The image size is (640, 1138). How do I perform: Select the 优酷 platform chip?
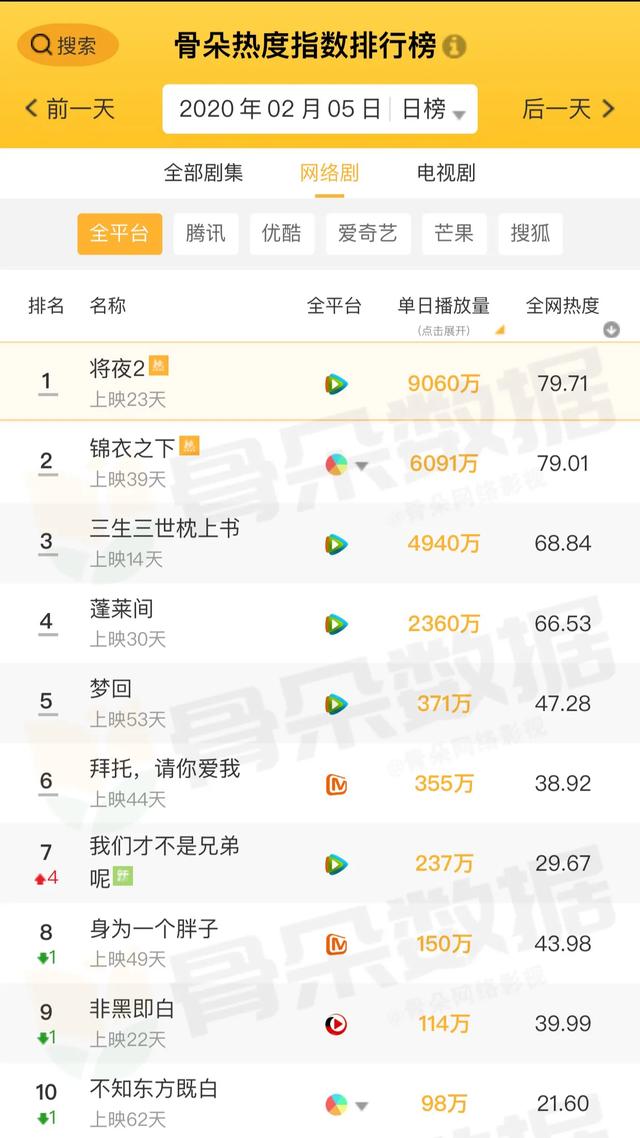click(x=282, y=234)
